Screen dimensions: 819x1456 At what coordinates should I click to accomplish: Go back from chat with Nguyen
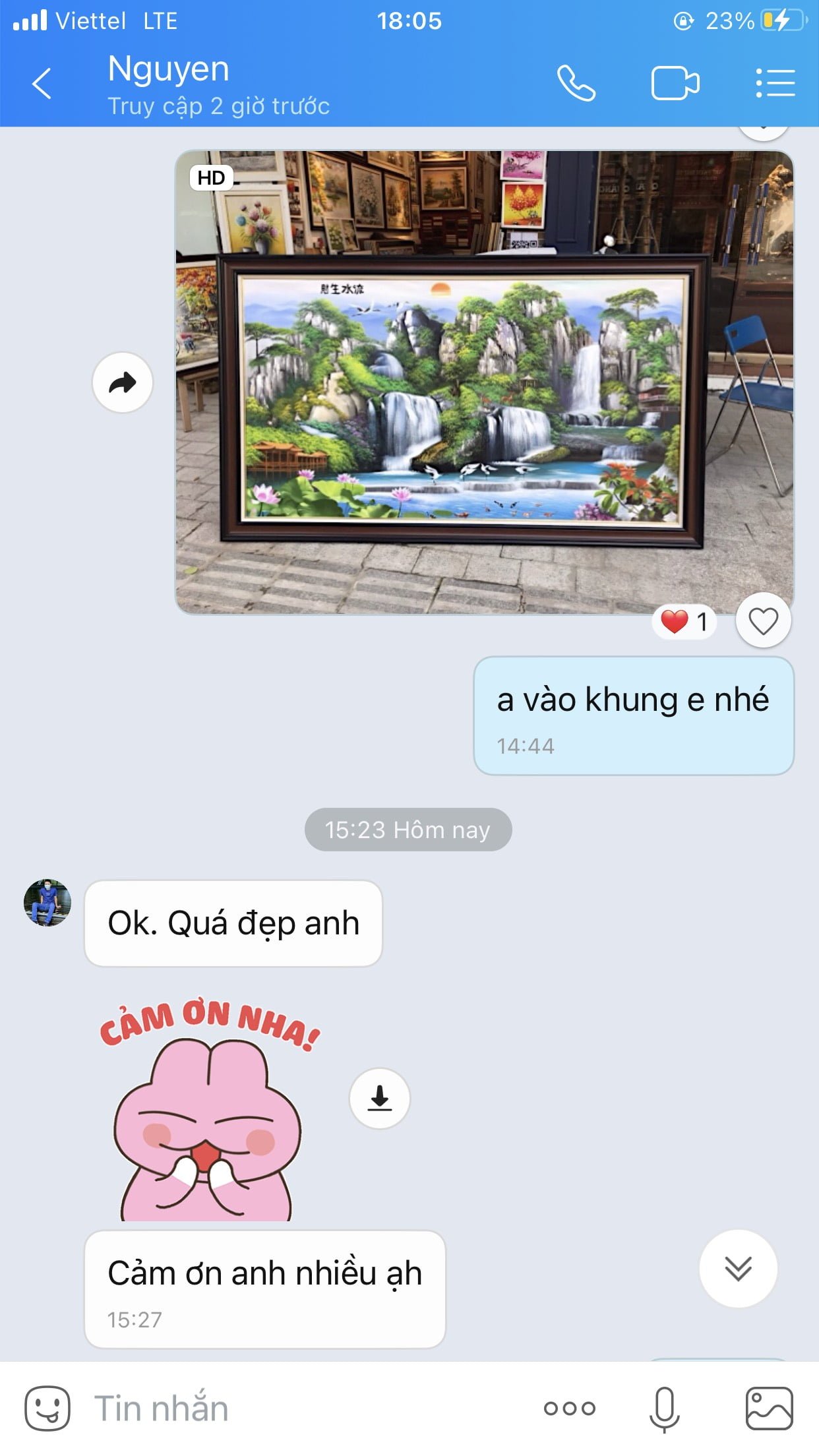coord(42,84)
